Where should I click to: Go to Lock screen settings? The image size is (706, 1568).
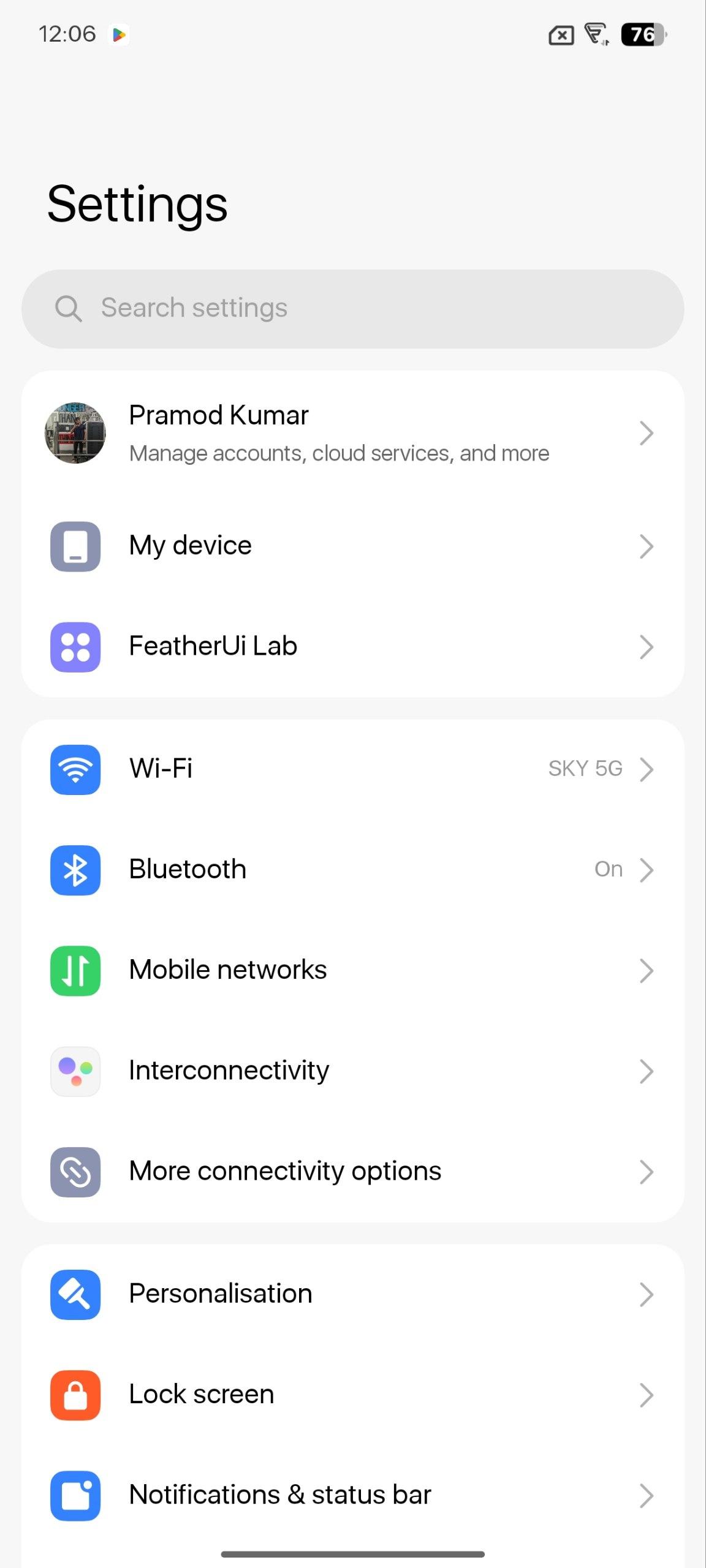tap(353, 1395)
